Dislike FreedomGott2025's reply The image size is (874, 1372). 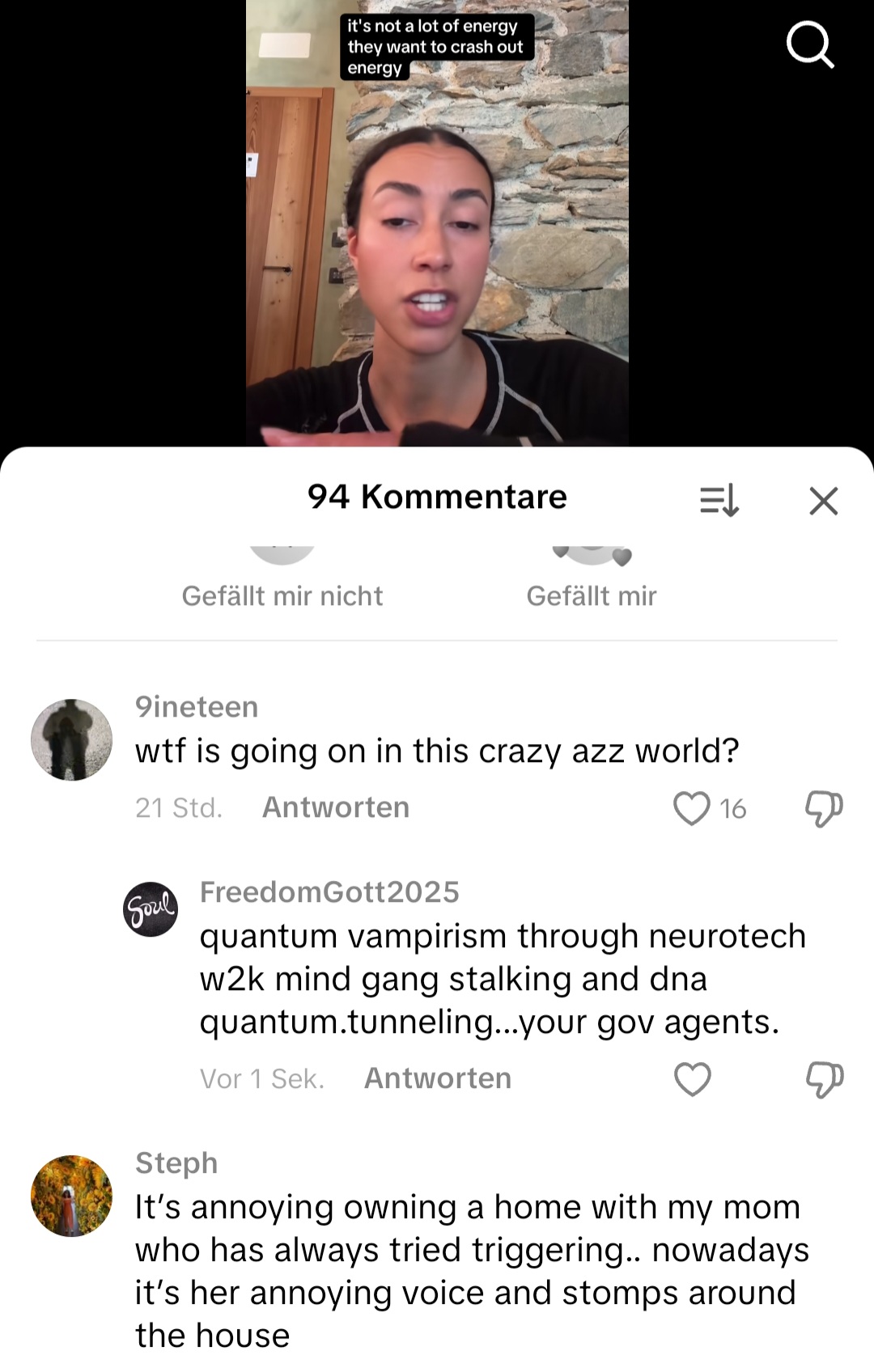pyautogui.click(x=824, y=1079)
